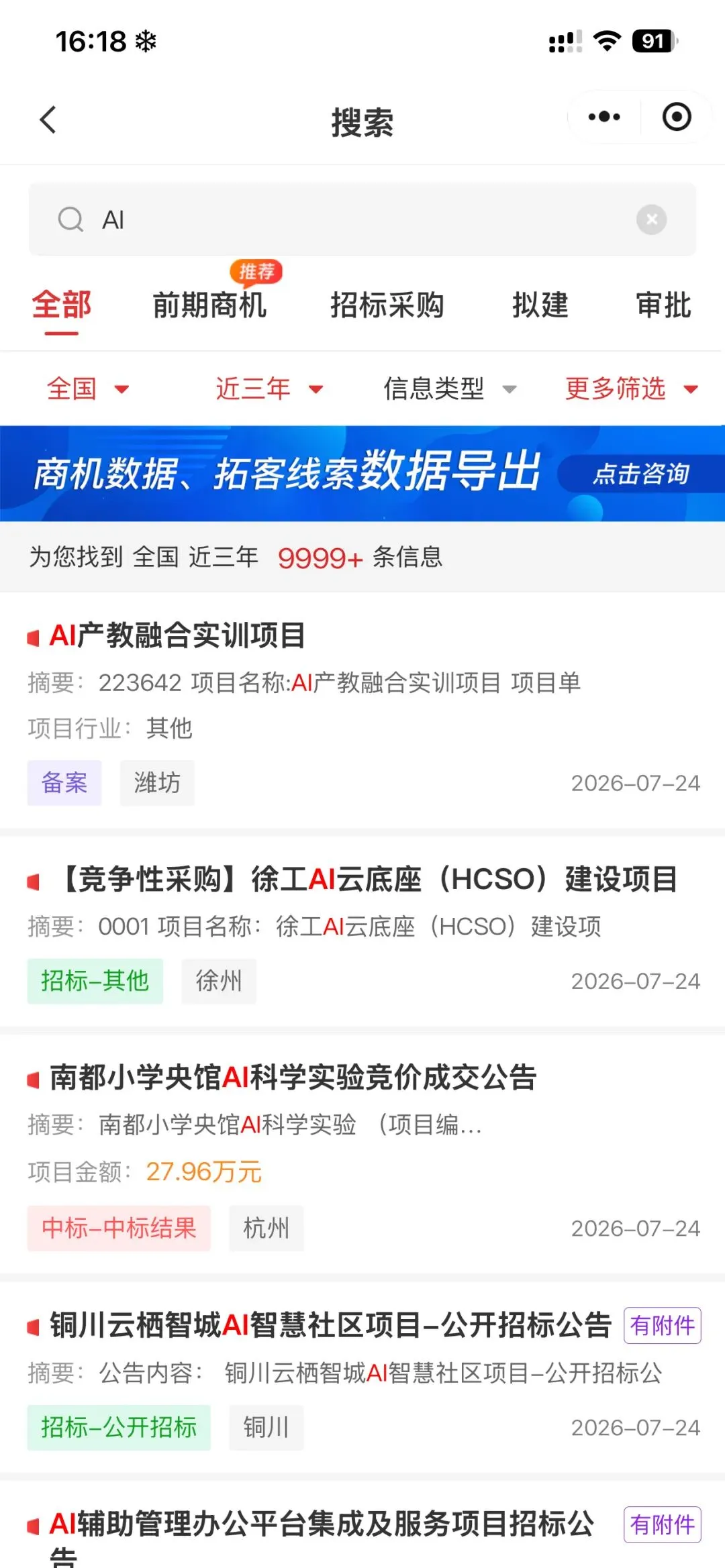Select the 全部 tab
Image resolution: width=725 pixels, height=1568 pixels.
point(62,305)
